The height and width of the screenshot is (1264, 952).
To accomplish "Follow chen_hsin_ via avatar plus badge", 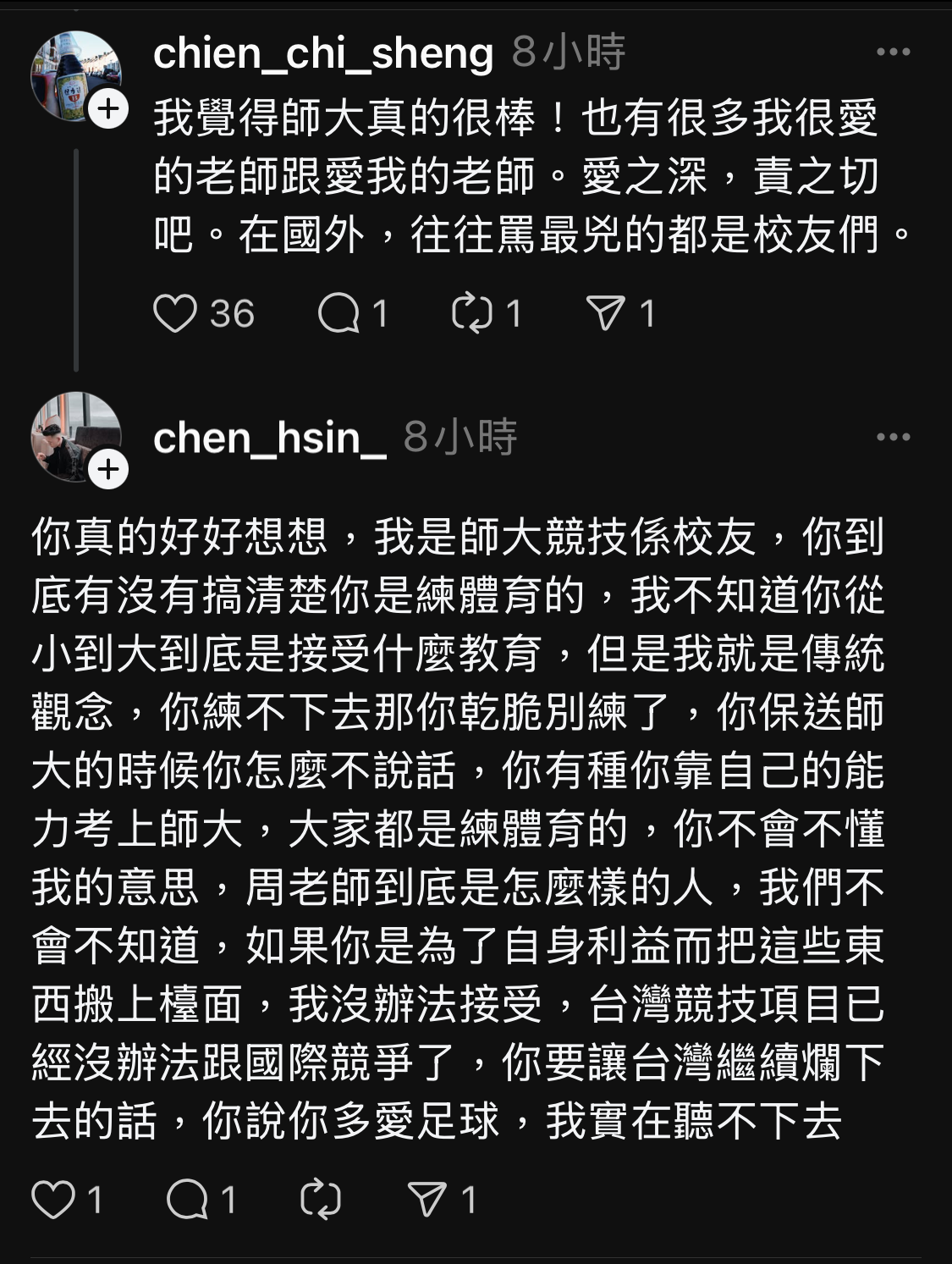I will 109,470.
